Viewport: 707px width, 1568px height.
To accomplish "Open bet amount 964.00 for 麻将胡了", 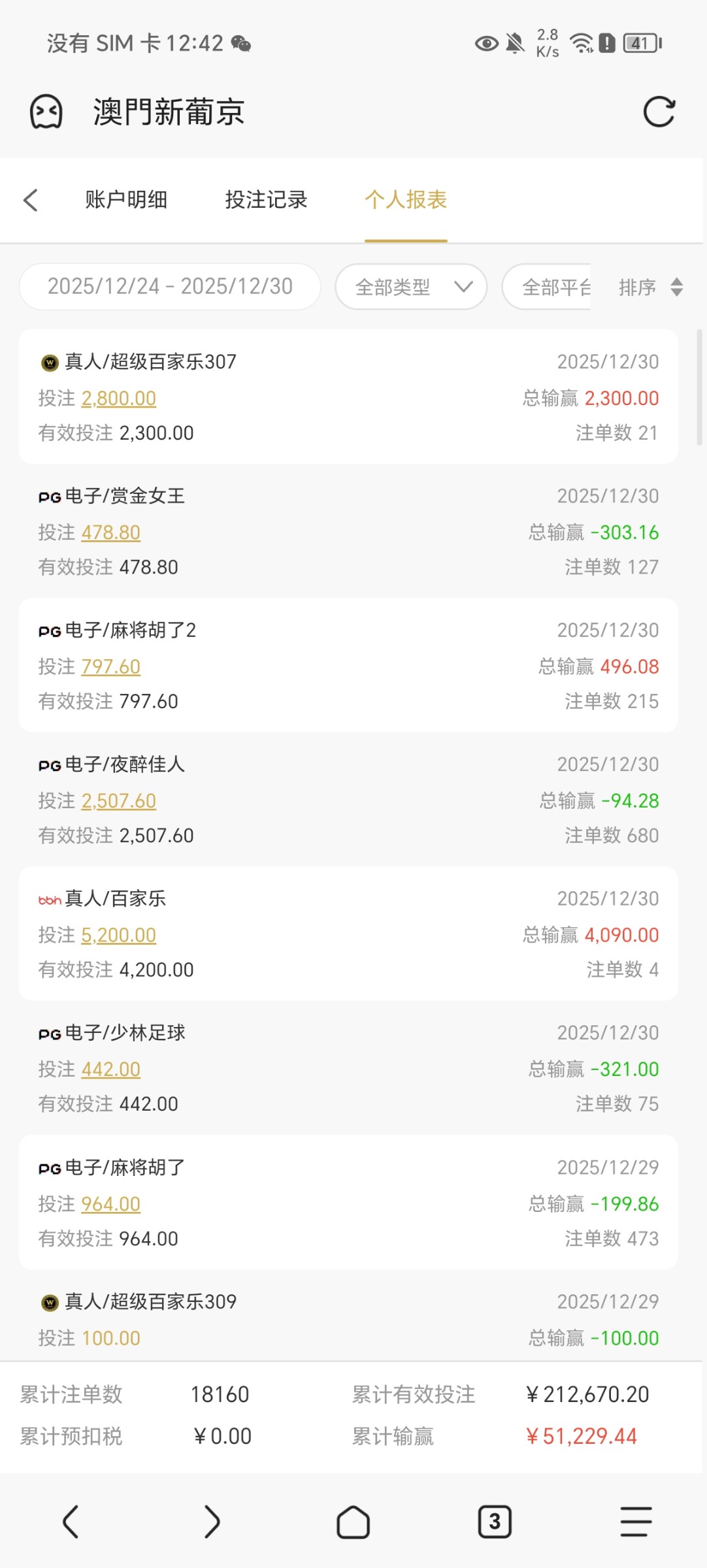I will coord(110,1204).
